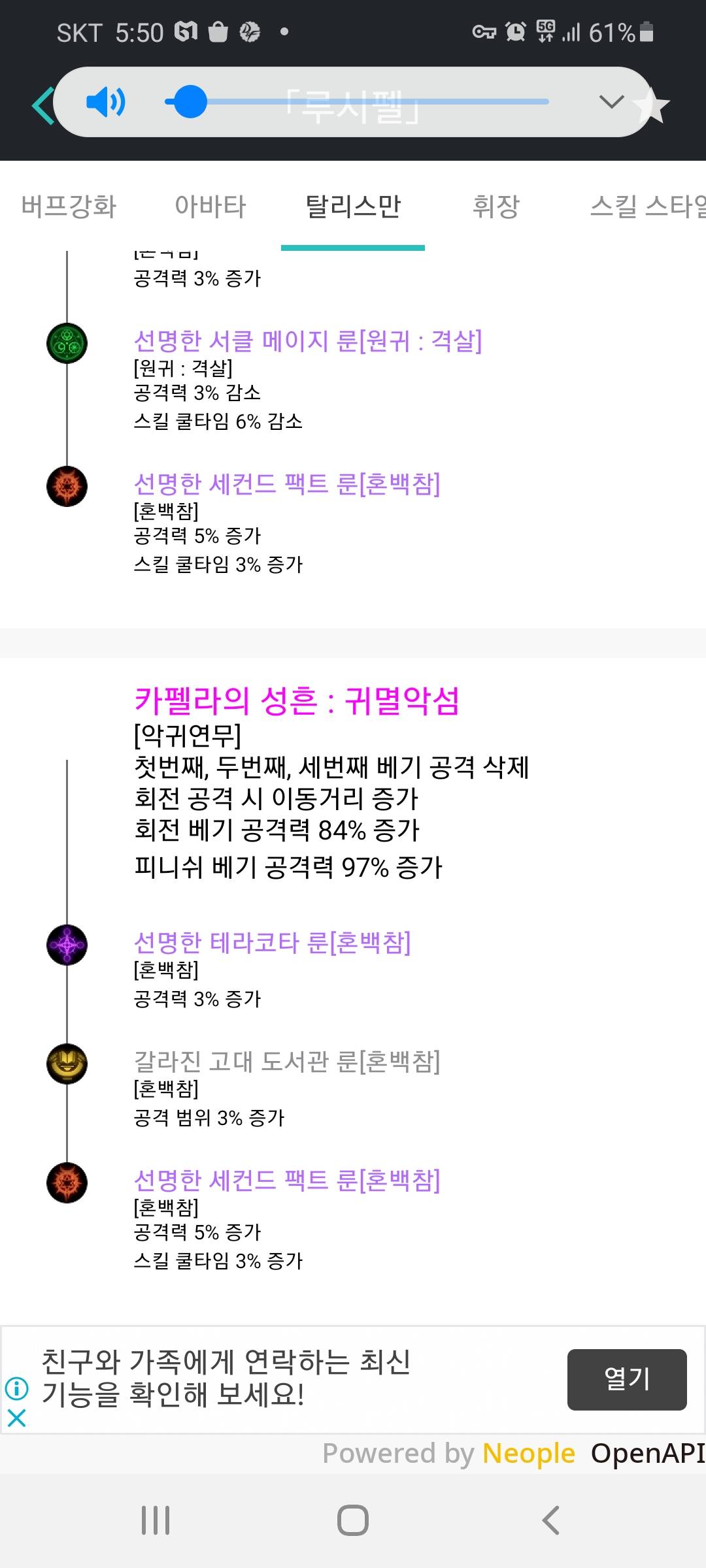Open recent apps in navigation bar

[156, 1520]
